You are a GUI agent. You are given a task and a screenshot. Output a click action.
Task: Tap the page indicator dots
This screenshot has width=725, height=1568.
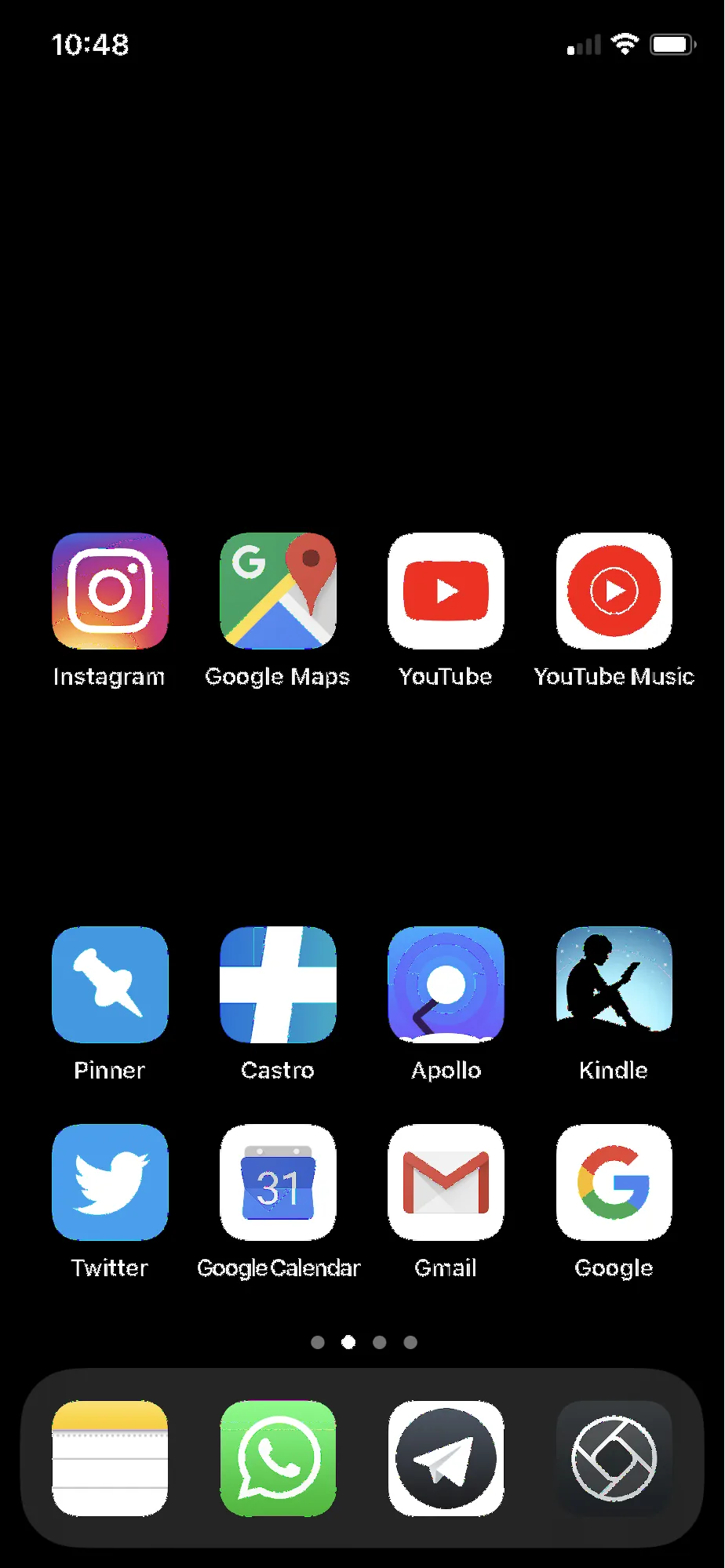(x=363, y=1342)
